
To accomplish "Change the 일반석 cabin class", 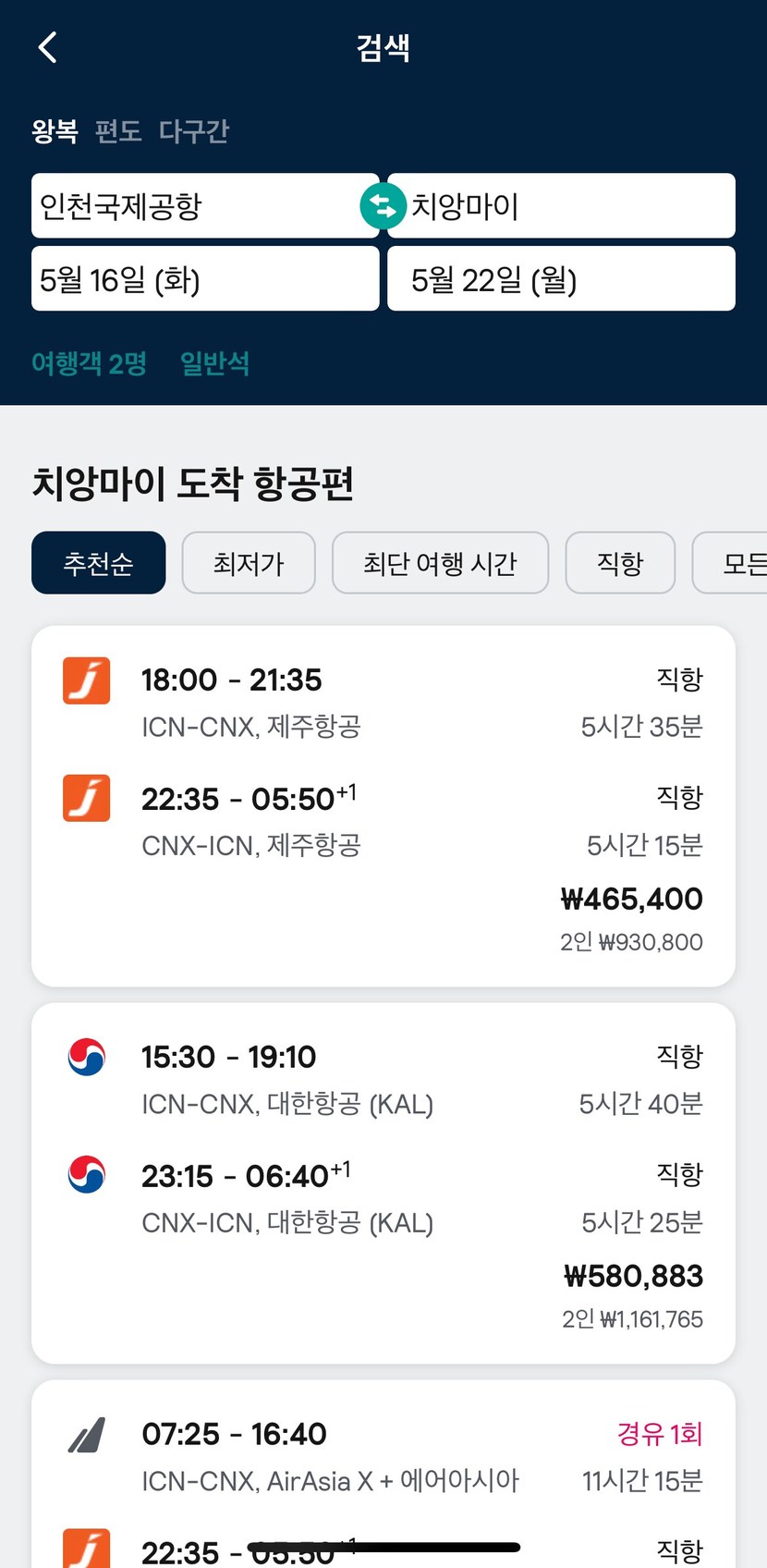I will (214, 363).
